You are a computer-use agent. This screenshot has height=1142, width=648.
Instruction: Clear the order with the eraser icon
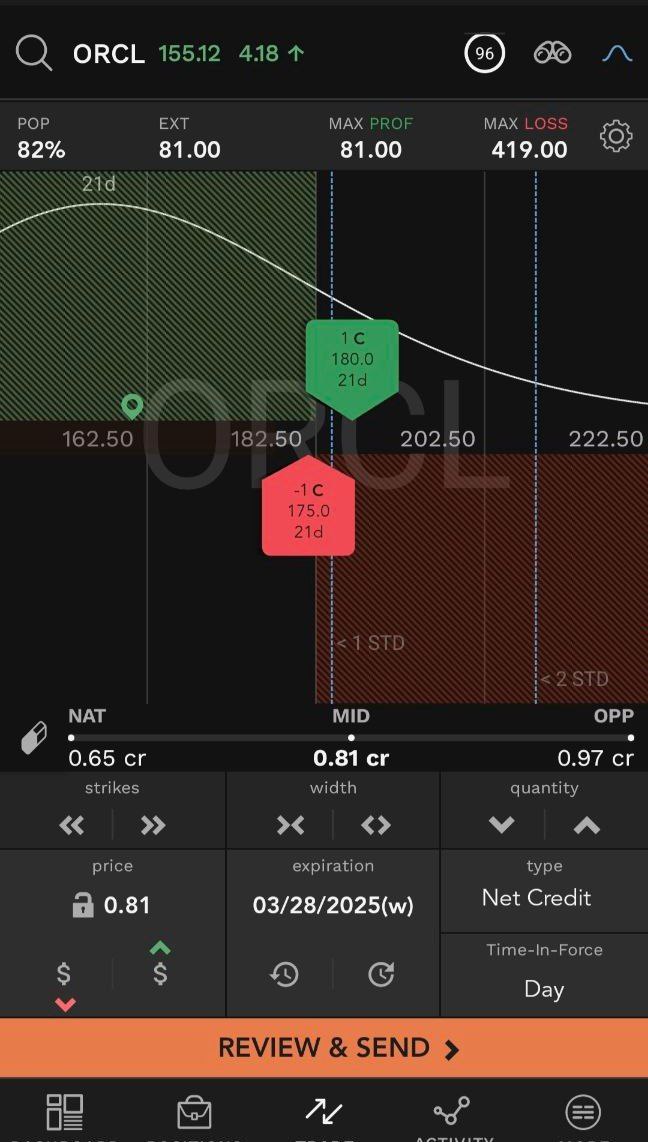pyautogui.click(x=34, y=740)
